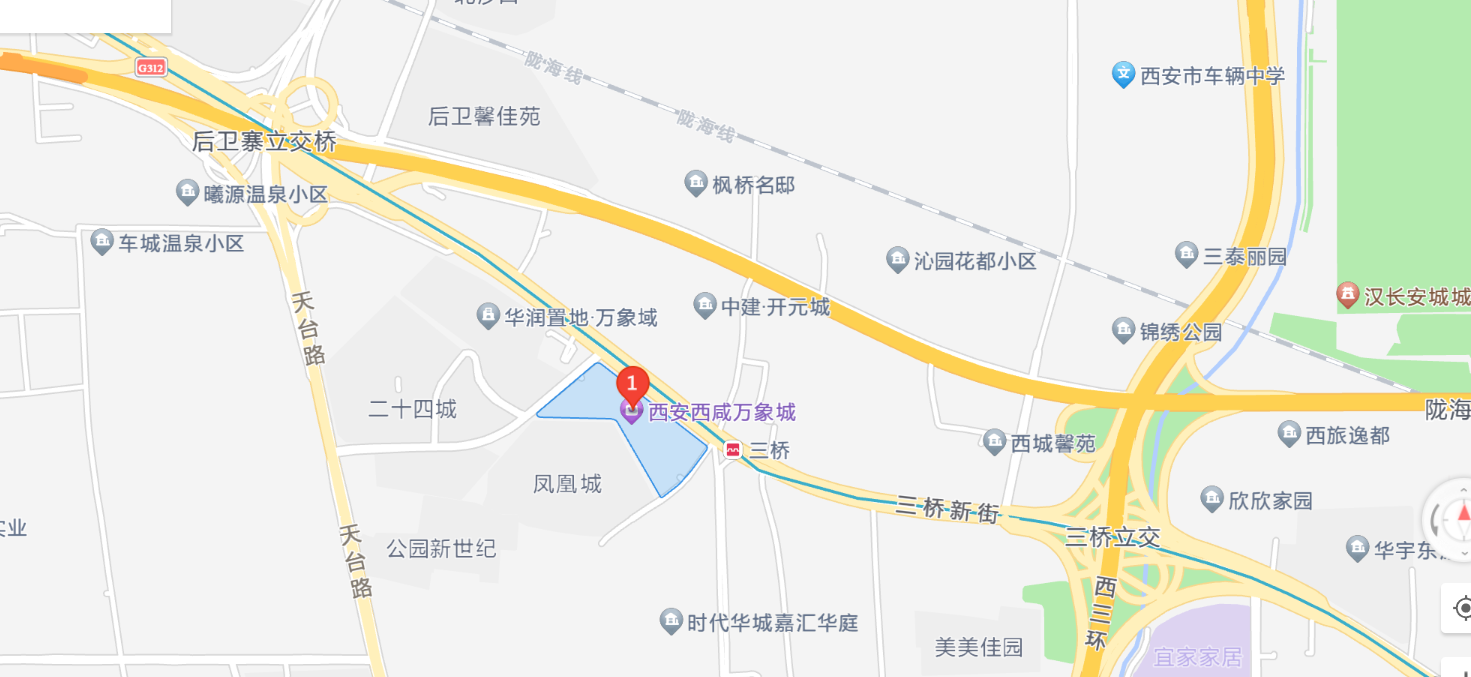
Task: Zoom in with the plus button
Action: click(1462, 668)
